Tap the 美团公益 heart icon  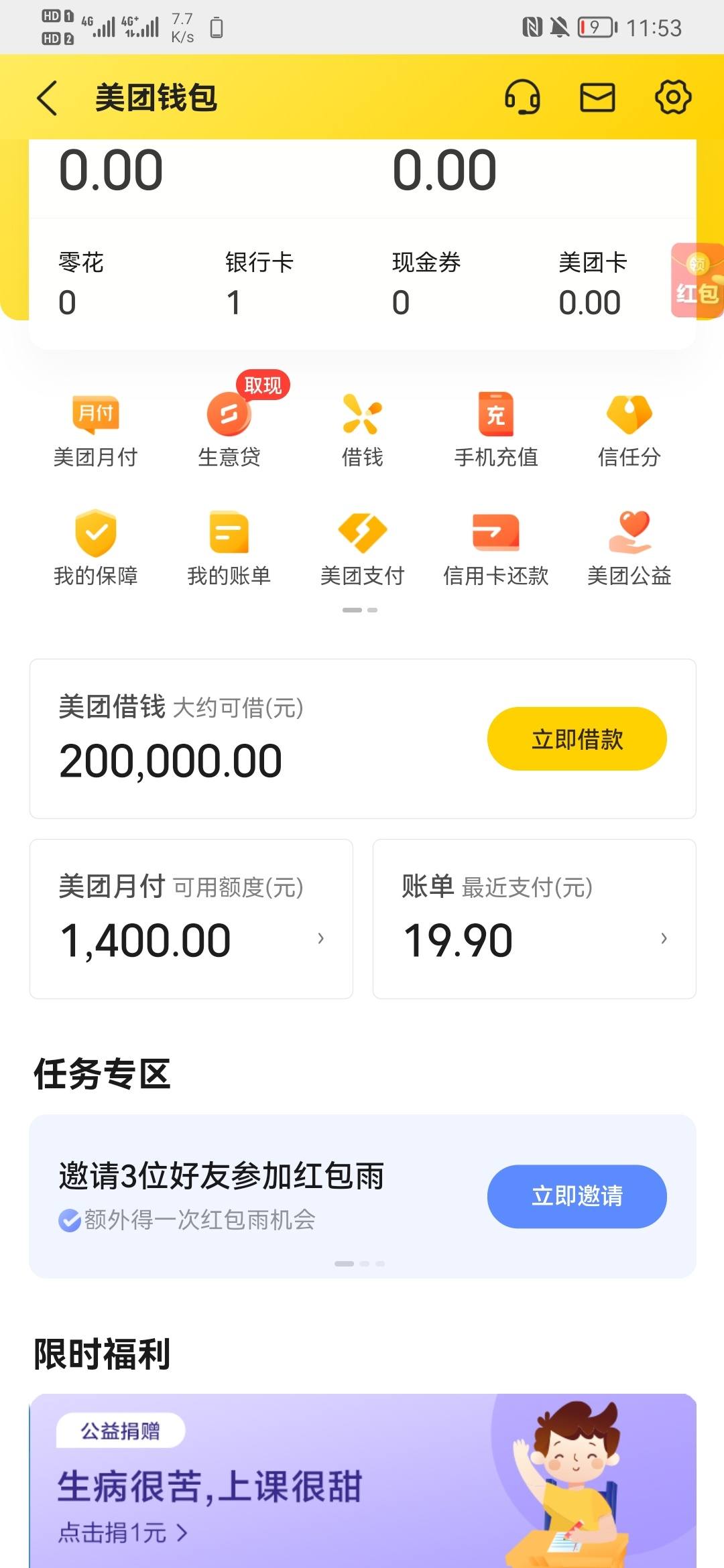point(628,548)
